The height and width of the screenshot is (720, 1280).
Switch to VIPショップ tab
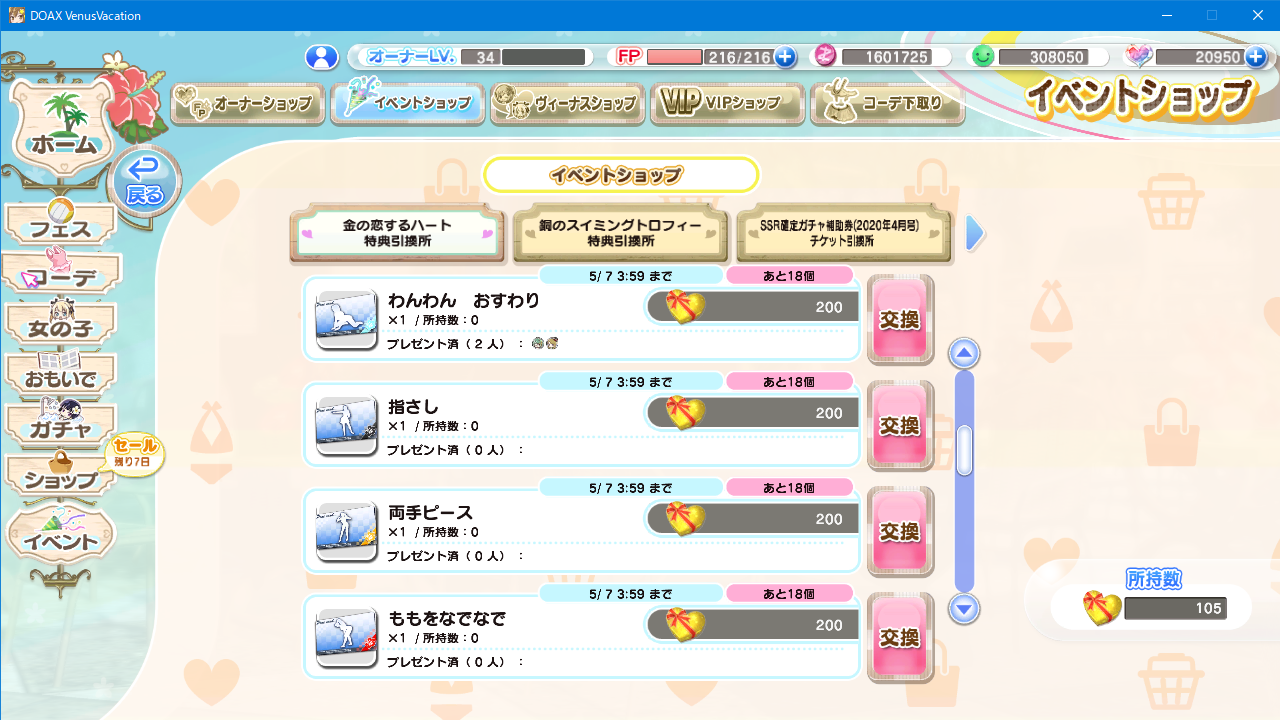(727, 103)
